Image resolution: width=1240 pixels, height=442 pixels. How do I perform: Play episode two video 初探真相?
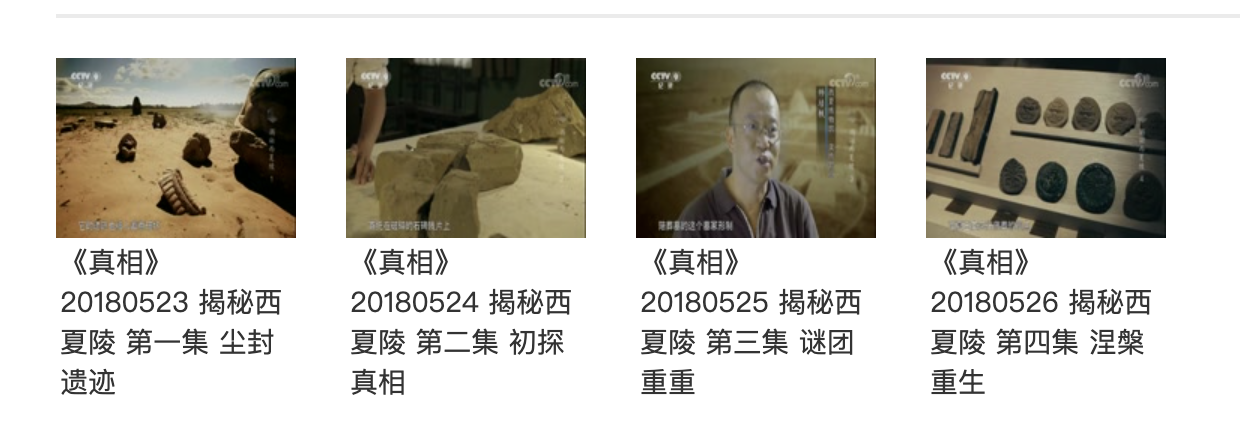pyautogui.click(x=466, y=148)
